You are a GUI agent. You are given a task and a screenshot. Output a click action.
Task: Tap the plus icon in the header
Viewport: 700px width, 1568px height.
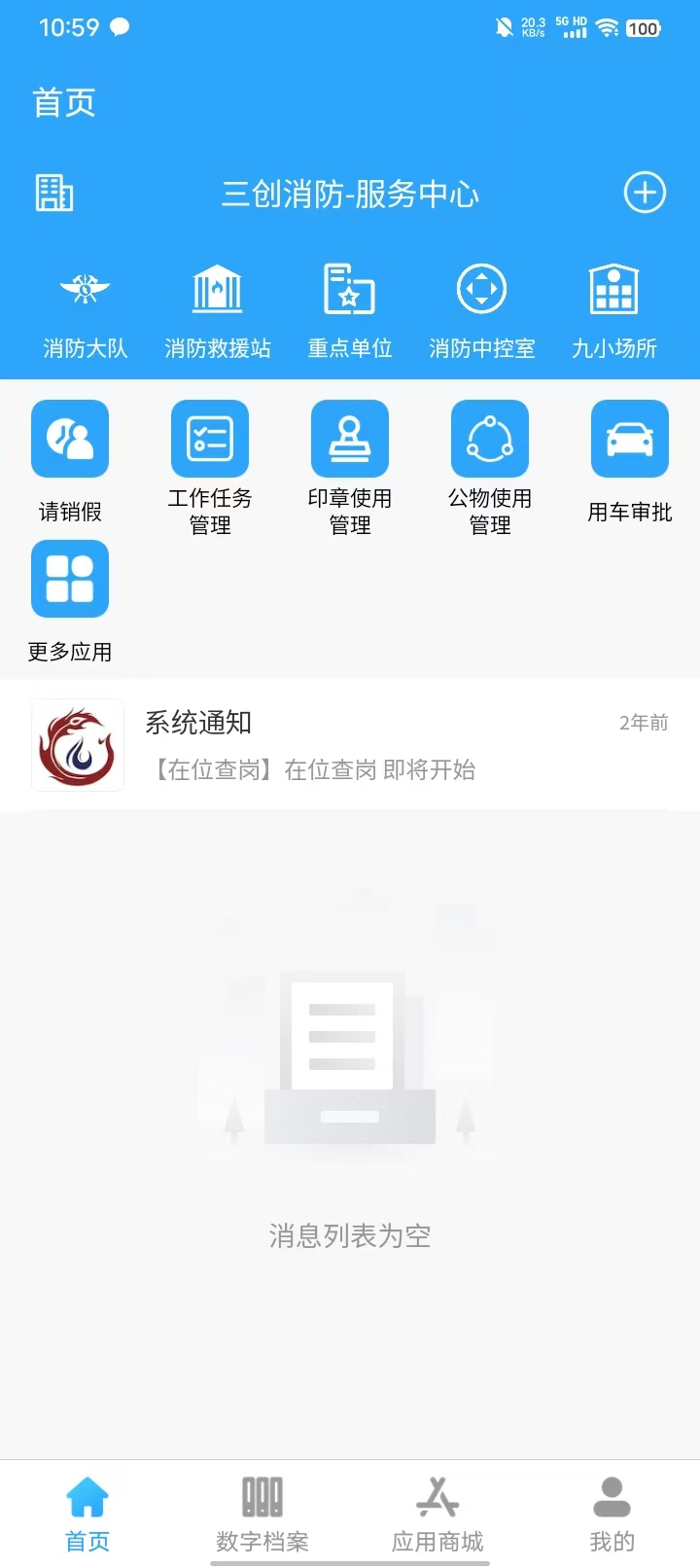coord(645,193)
